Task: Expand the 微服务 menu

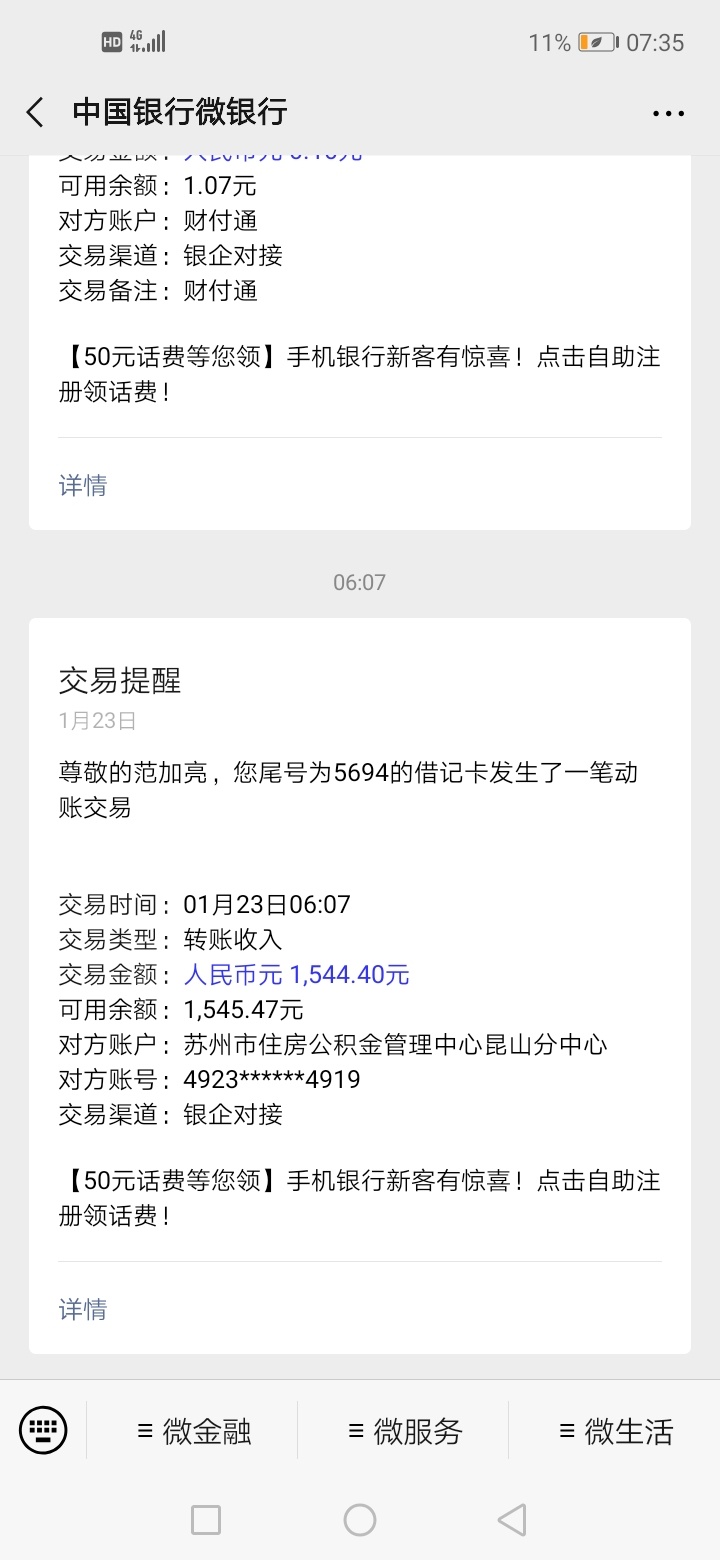Action: point(404,1431)
